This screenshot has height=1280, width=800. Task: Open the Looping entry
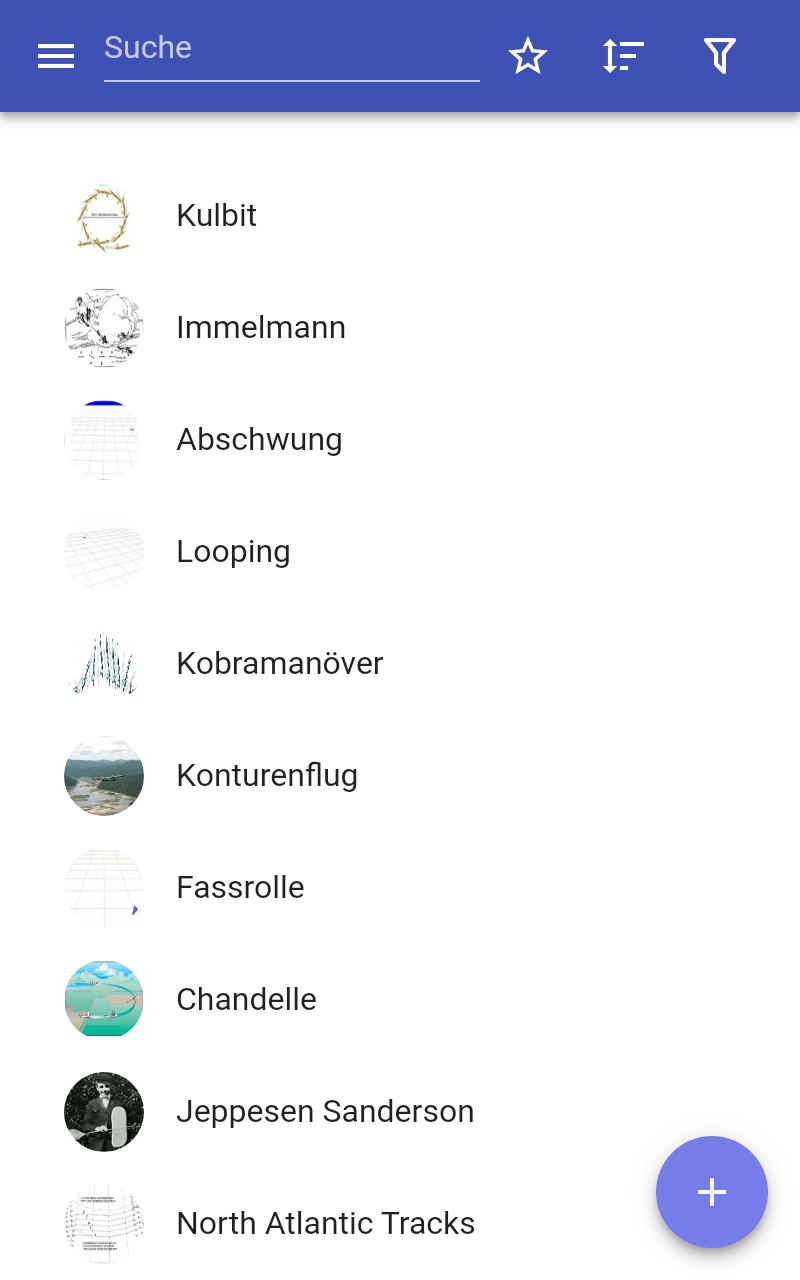pos(233,552)
